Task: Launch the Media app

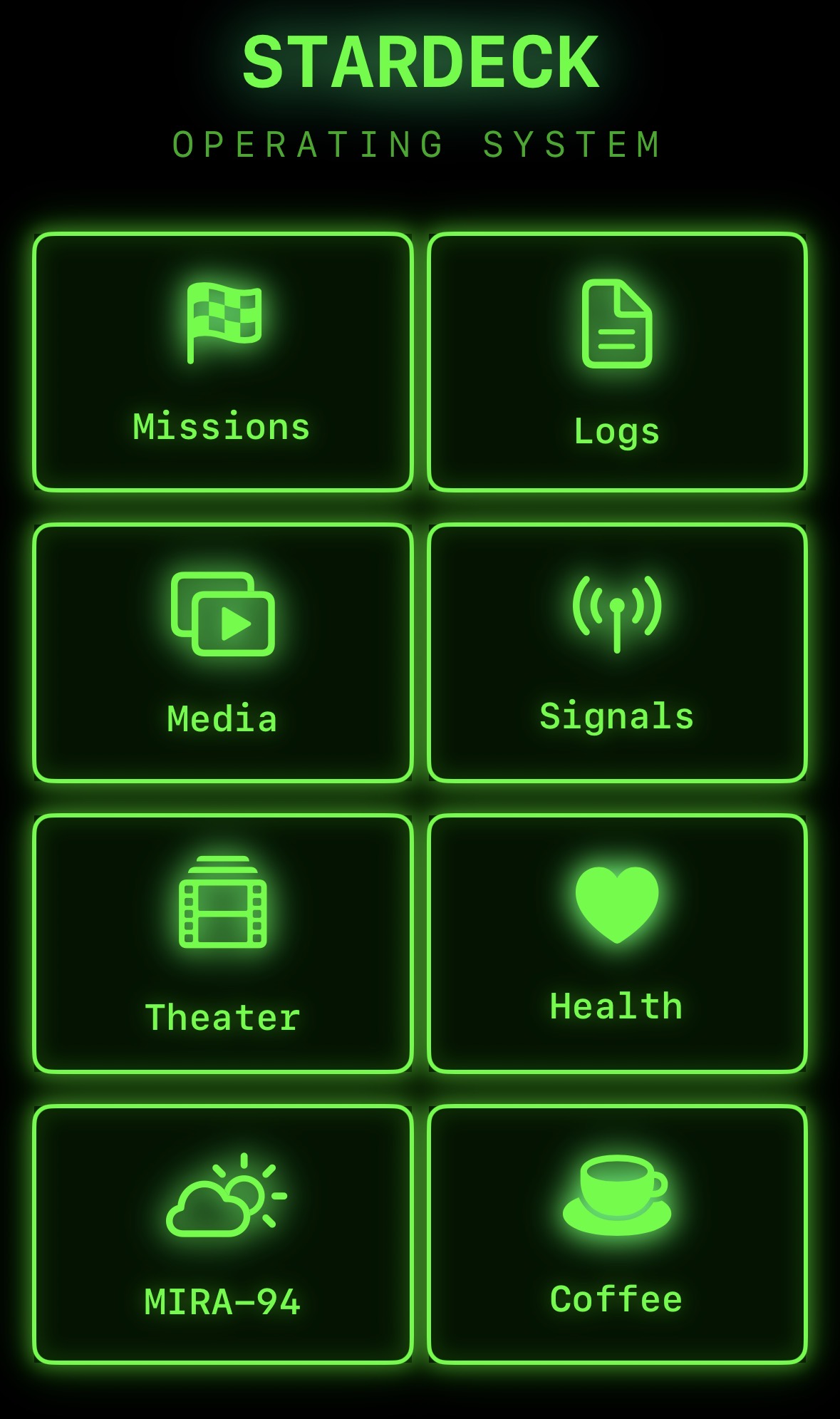Action: (222, 650)
